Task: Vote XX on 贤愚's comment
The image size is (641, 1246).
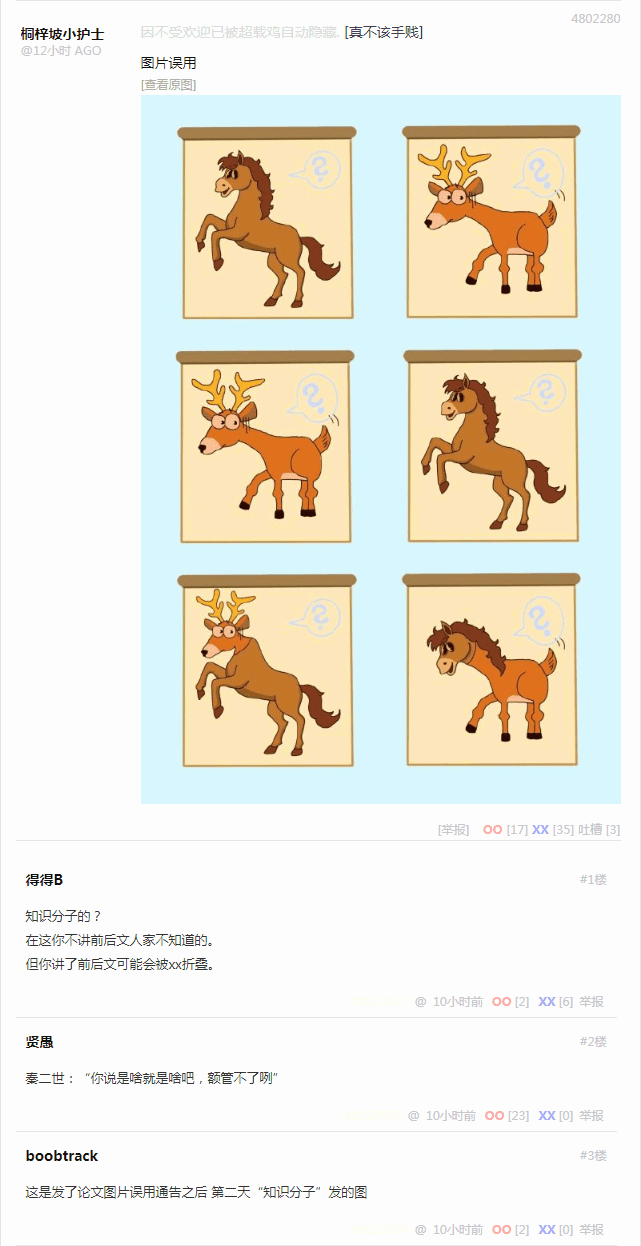Action: coord(547,1116)
